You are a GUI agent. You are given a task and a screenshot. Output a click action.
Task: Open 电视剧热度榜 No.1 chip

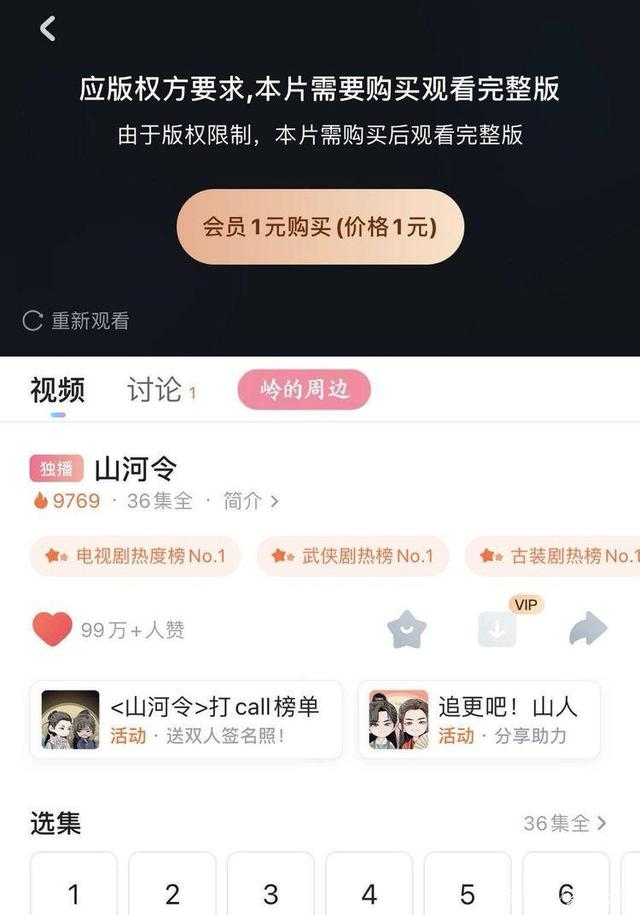(136, 556)
